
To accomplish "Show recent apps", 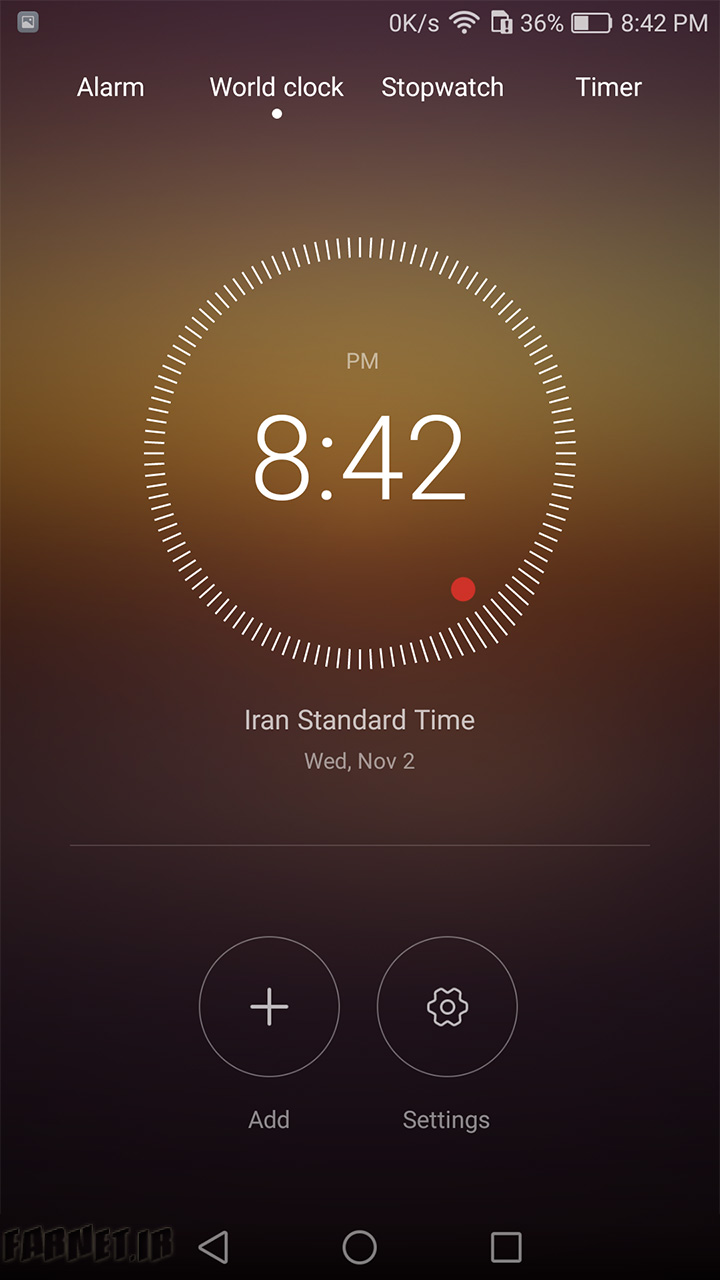I will click(506, 1247).
